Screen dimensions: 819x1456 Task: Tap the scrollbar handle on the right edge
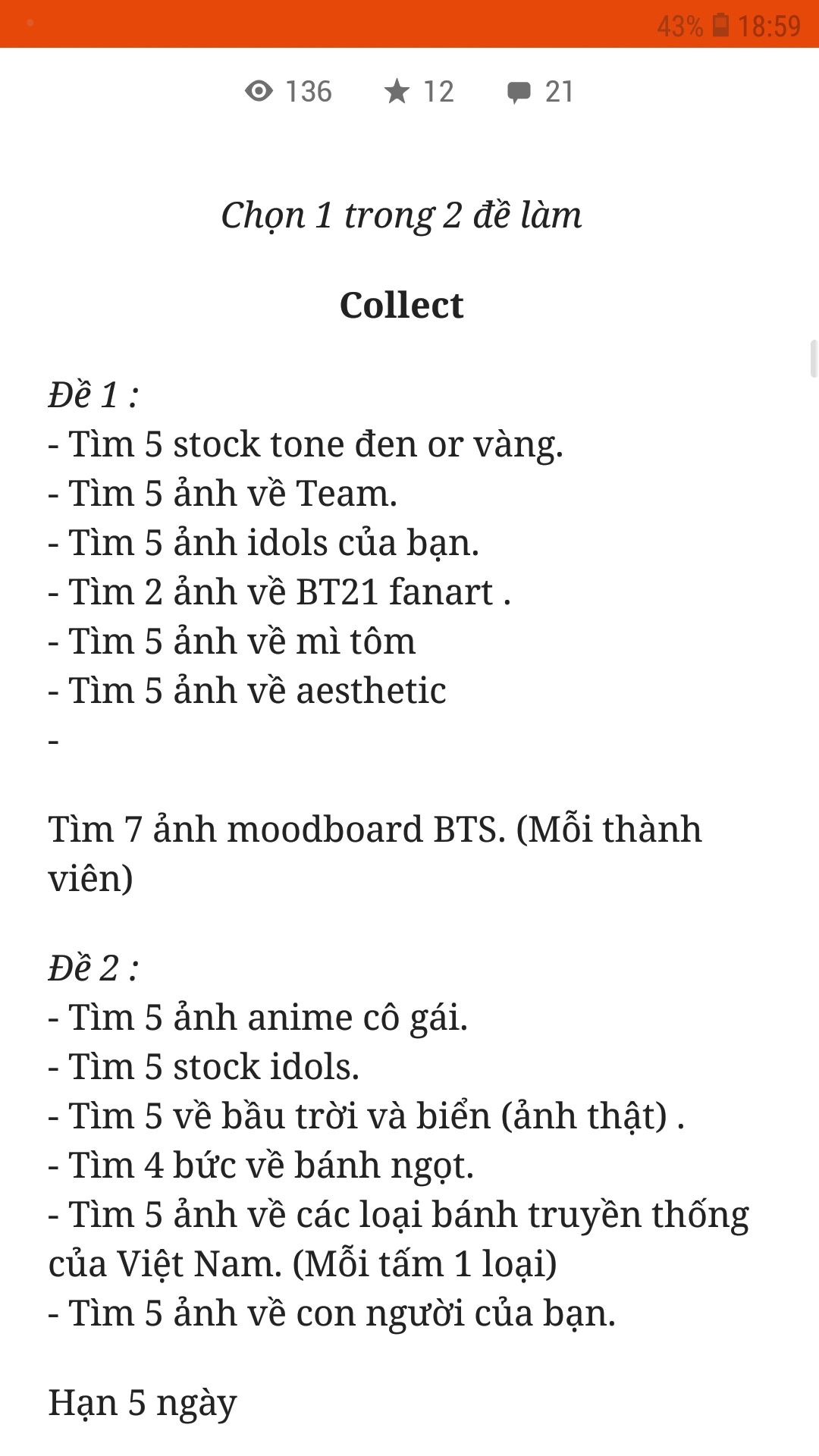[814, 359]
